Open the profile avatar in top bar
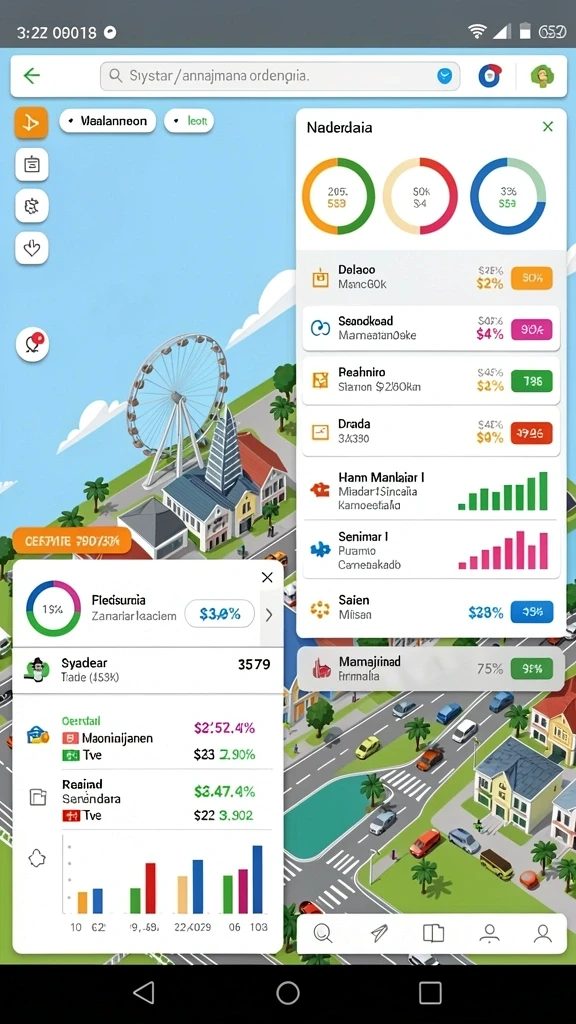Viewport: 576px width, 1024px height. (542, 76)
